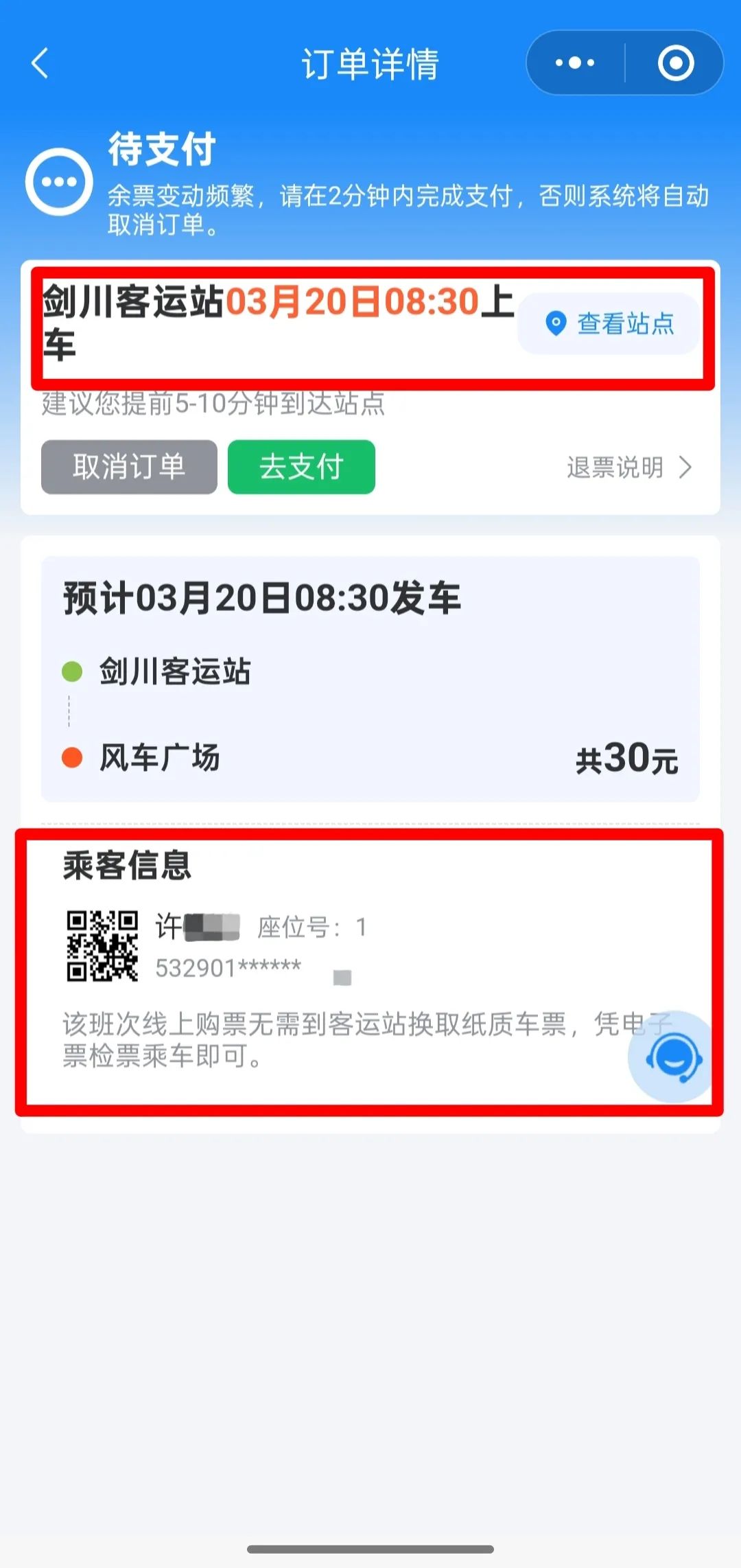Tap 查看站点 to view the station location
Screen dimensions: 741x1568
[609, 323]
